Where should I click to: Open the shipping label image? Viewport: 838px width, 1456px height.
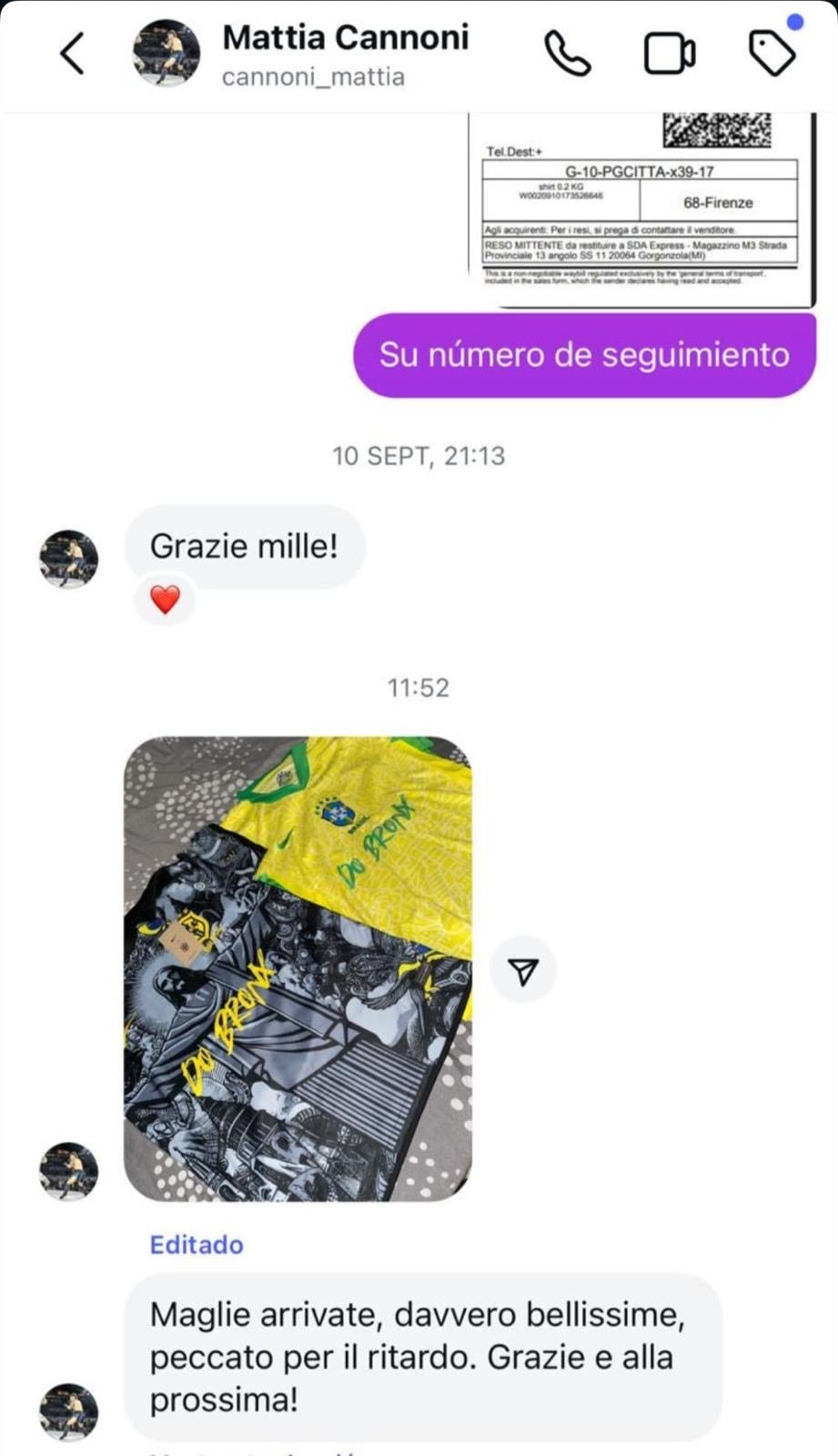coord(640,210)
